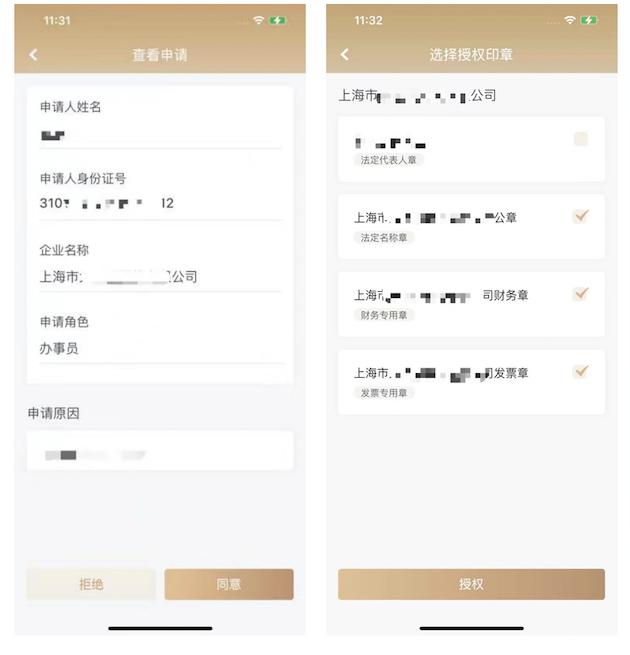Toggle the 发票专用章 checkbox
Image resolution: width=630 pixels, height=655 pixels.
(581, 372)
